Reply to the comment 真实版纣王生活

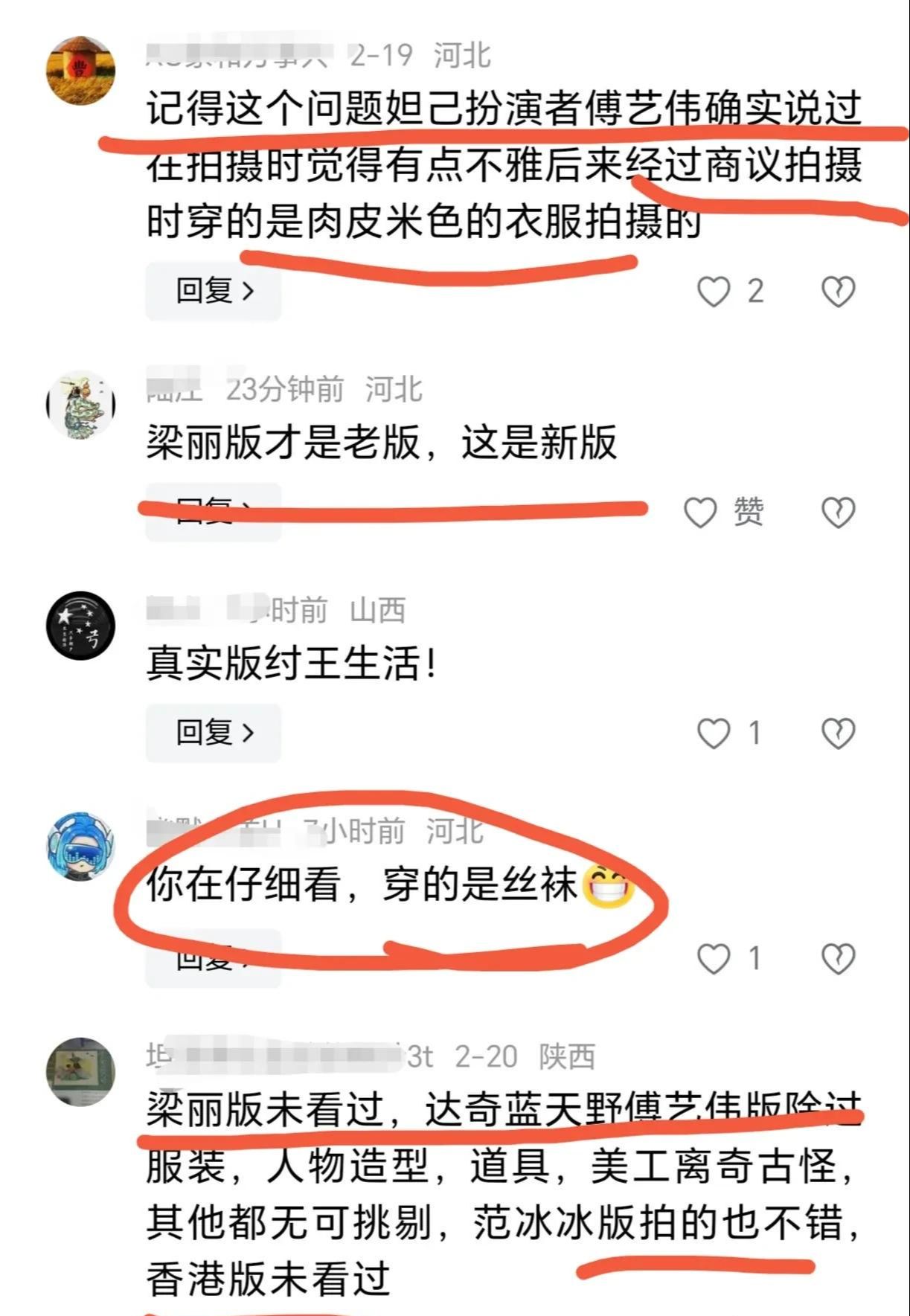214,733
